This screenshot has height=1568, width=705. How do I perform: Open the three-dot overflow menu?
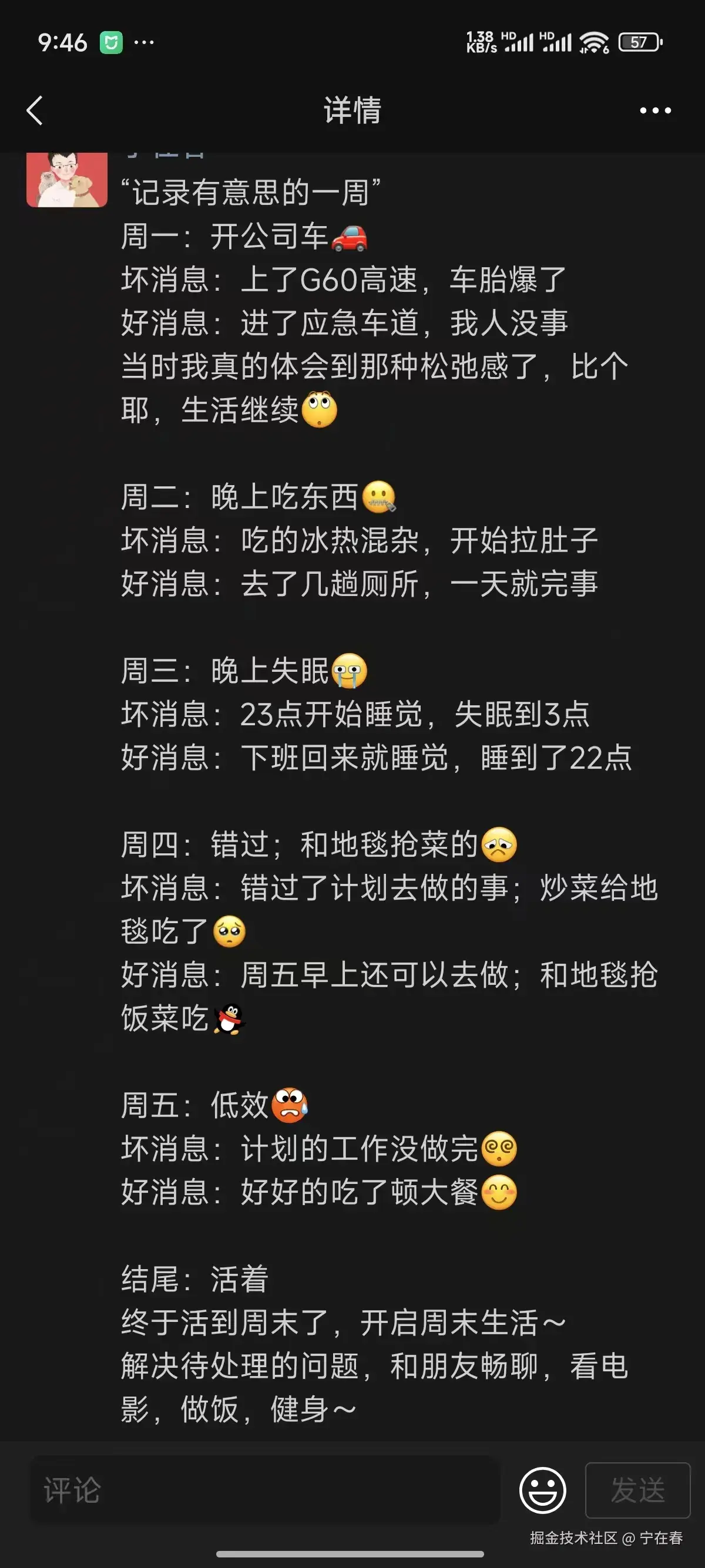tap(655, 111)
